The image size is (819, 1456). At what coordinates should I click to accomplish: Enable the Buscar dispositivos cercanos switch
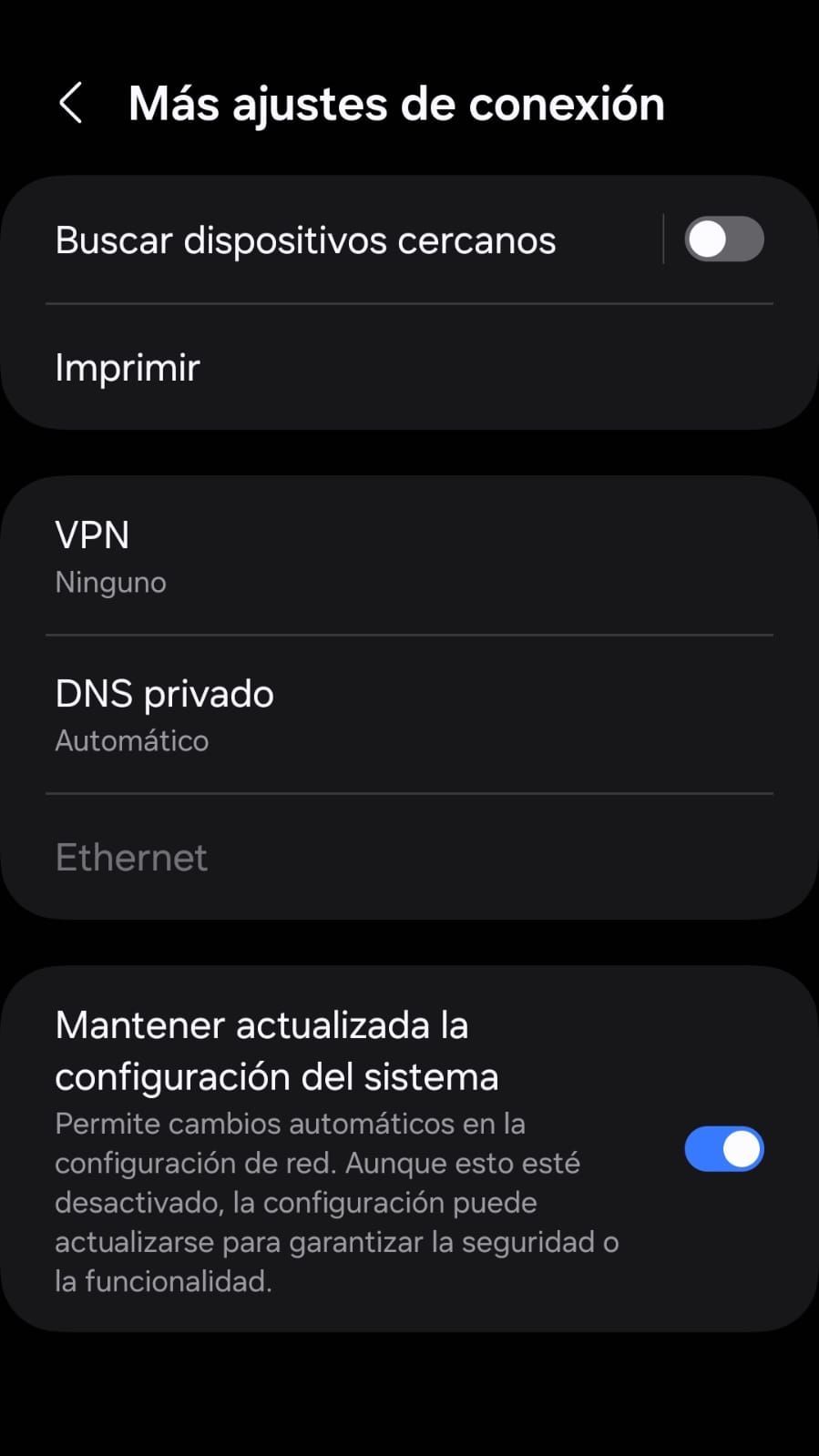(723, 239)
